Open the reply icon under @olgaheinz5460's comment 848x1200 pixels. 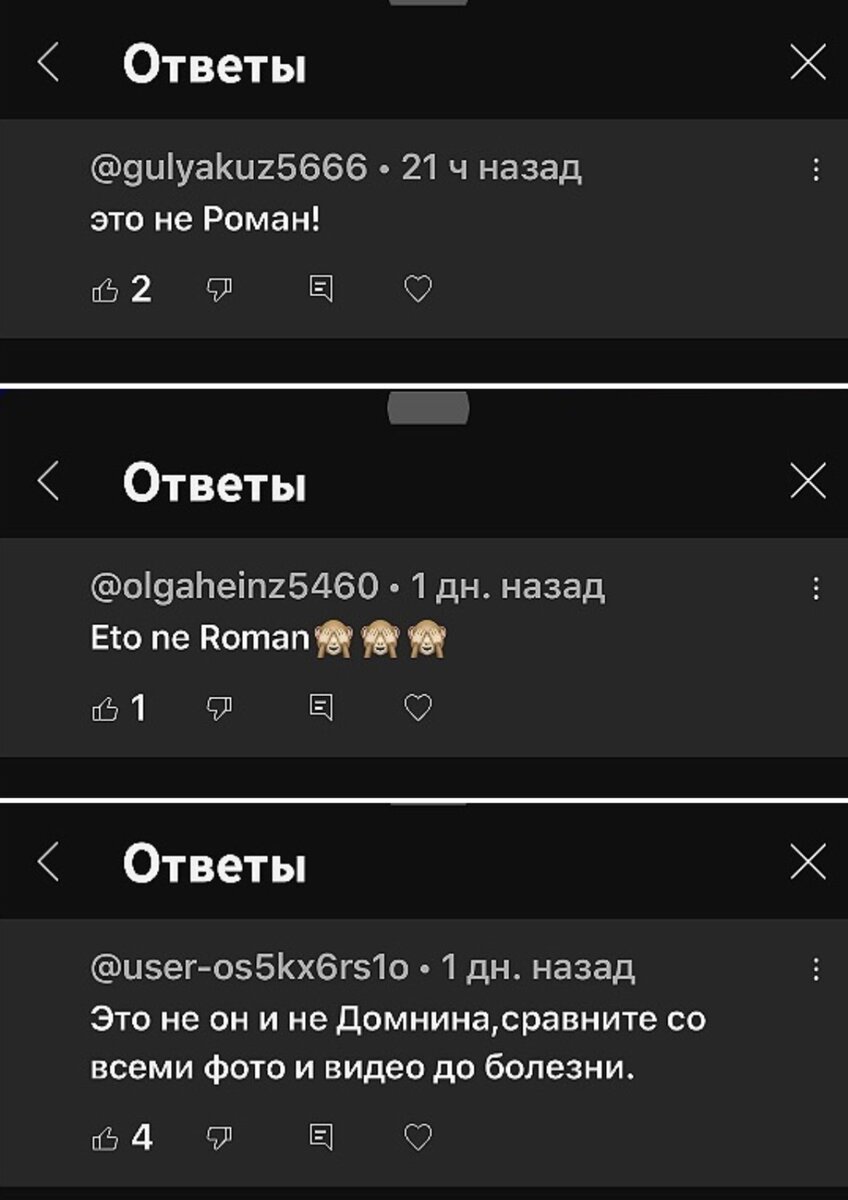pyautogui.click(x=320, y=707)
